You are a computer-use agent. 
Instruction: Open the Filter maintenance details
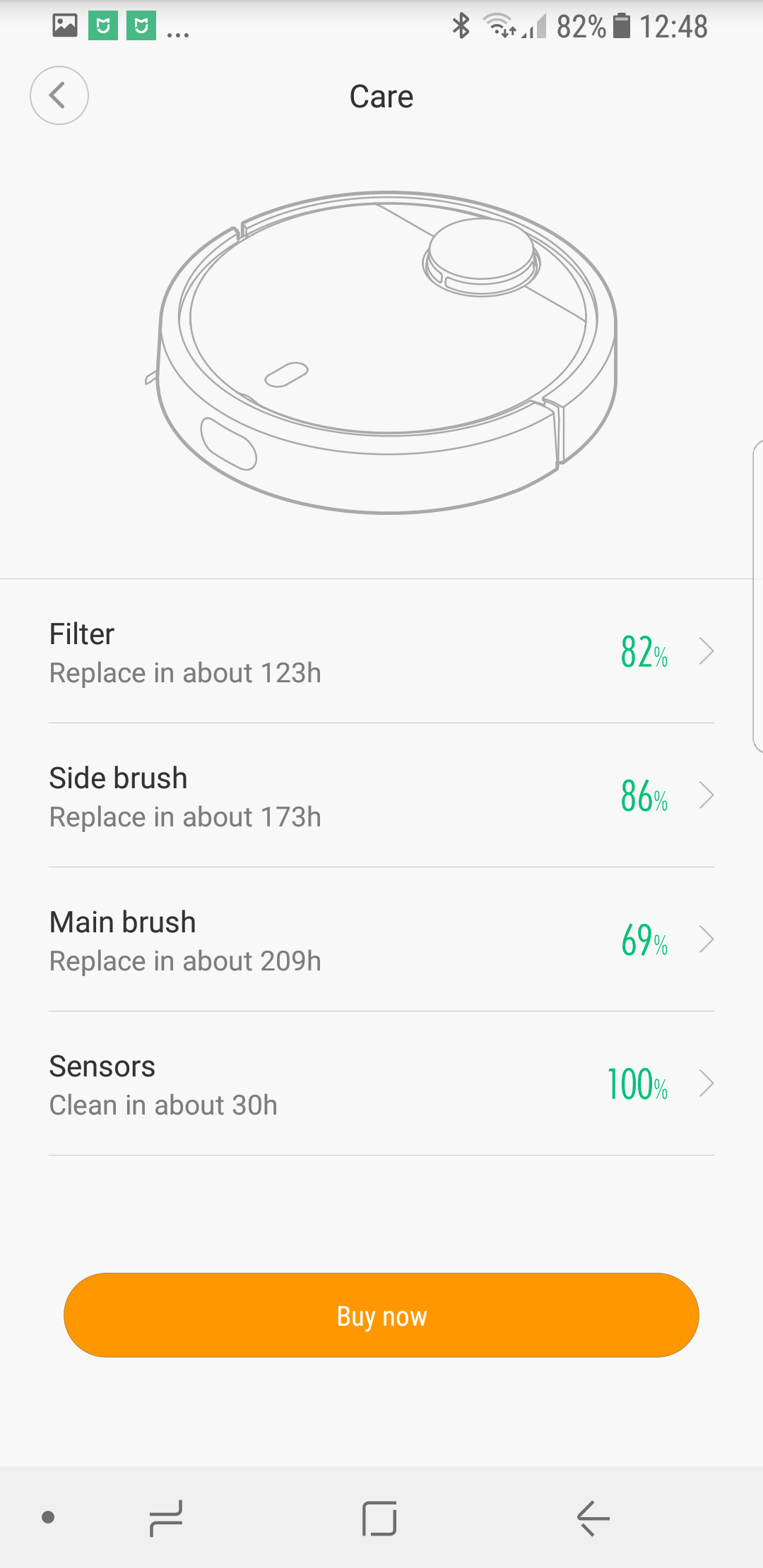[x=381, y=651]
